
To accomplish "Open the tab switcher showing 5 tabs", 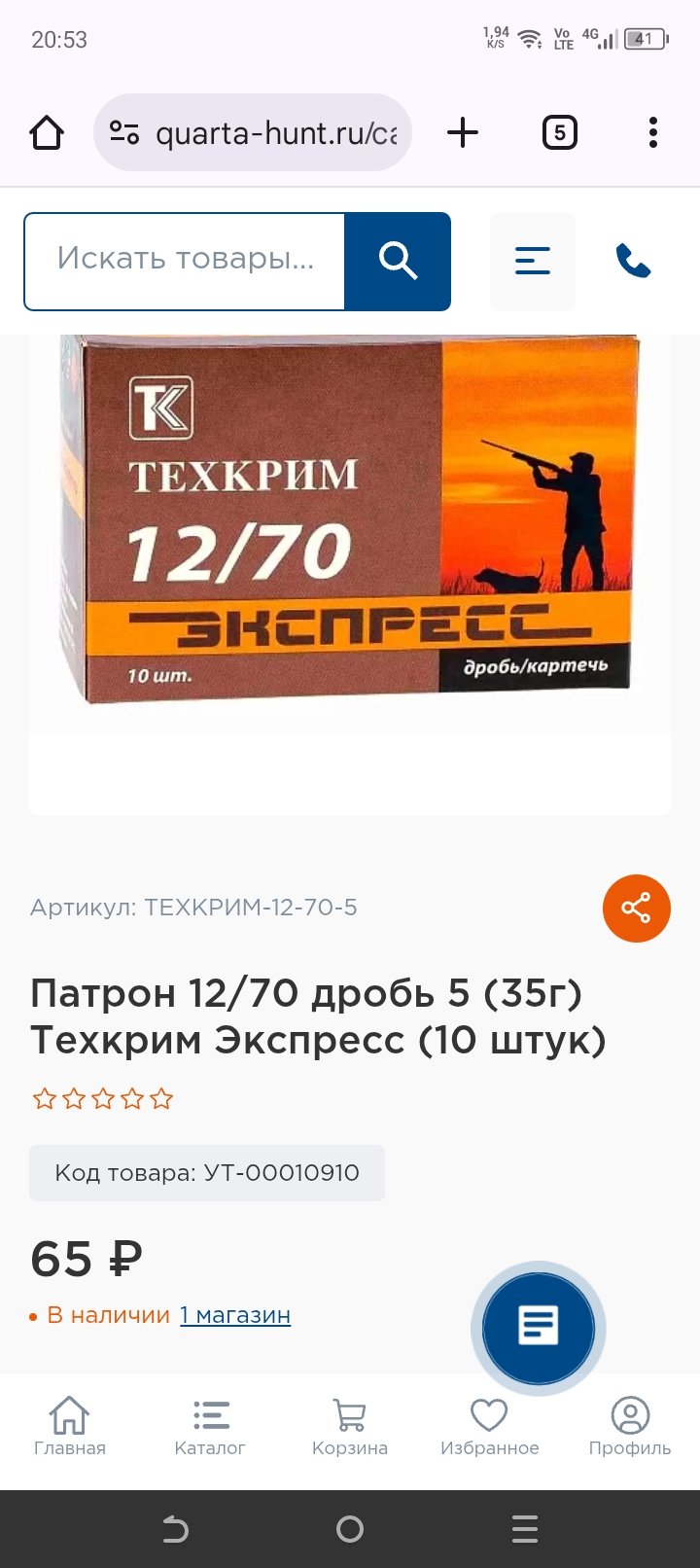I will click(559, 132).
